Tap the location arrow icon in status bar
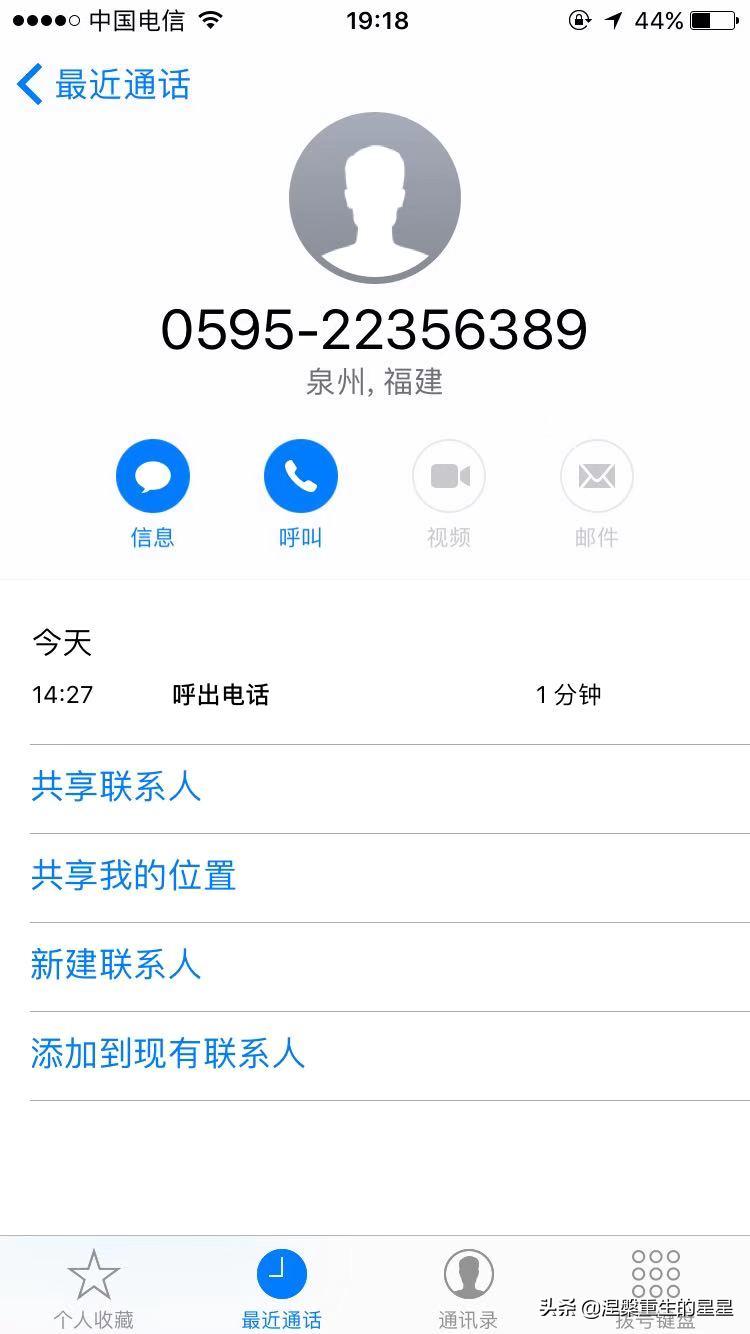The width and height of the screenshot is (750, 1334). coord(612,18)
